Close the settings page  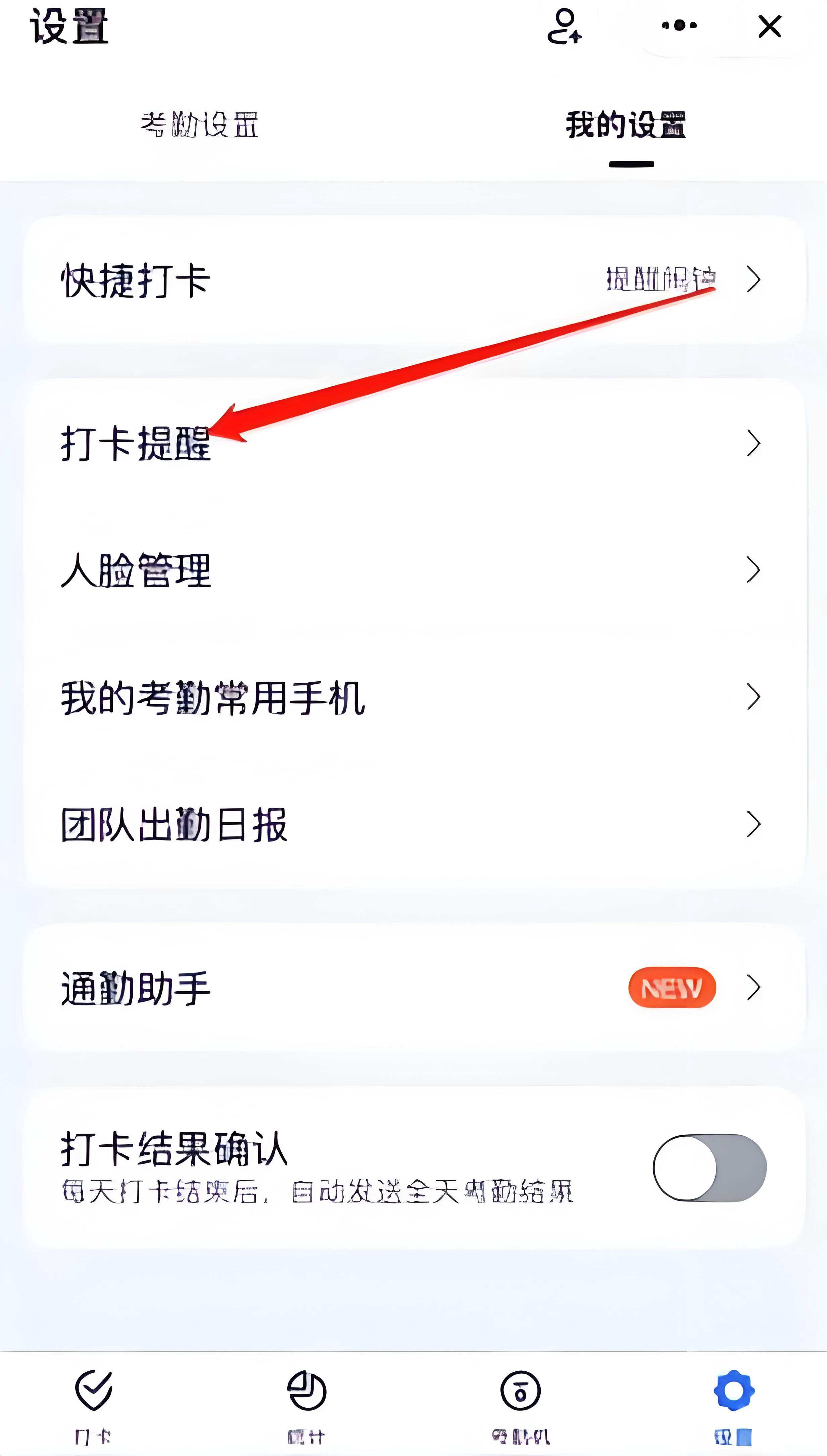pyautogui.click(x=770, y=26)
